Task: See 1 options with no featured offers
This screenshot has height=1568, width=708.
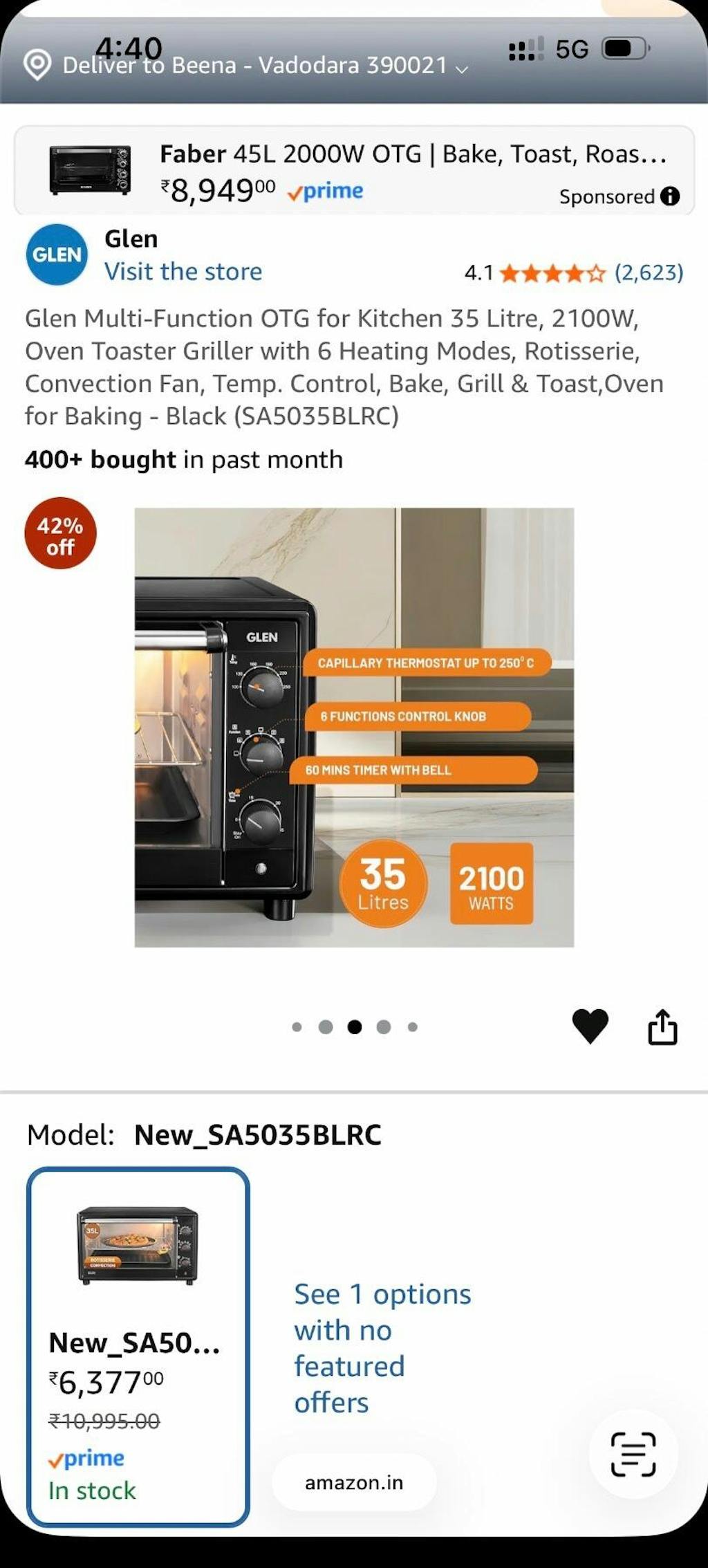Action: pos(382,1347)
